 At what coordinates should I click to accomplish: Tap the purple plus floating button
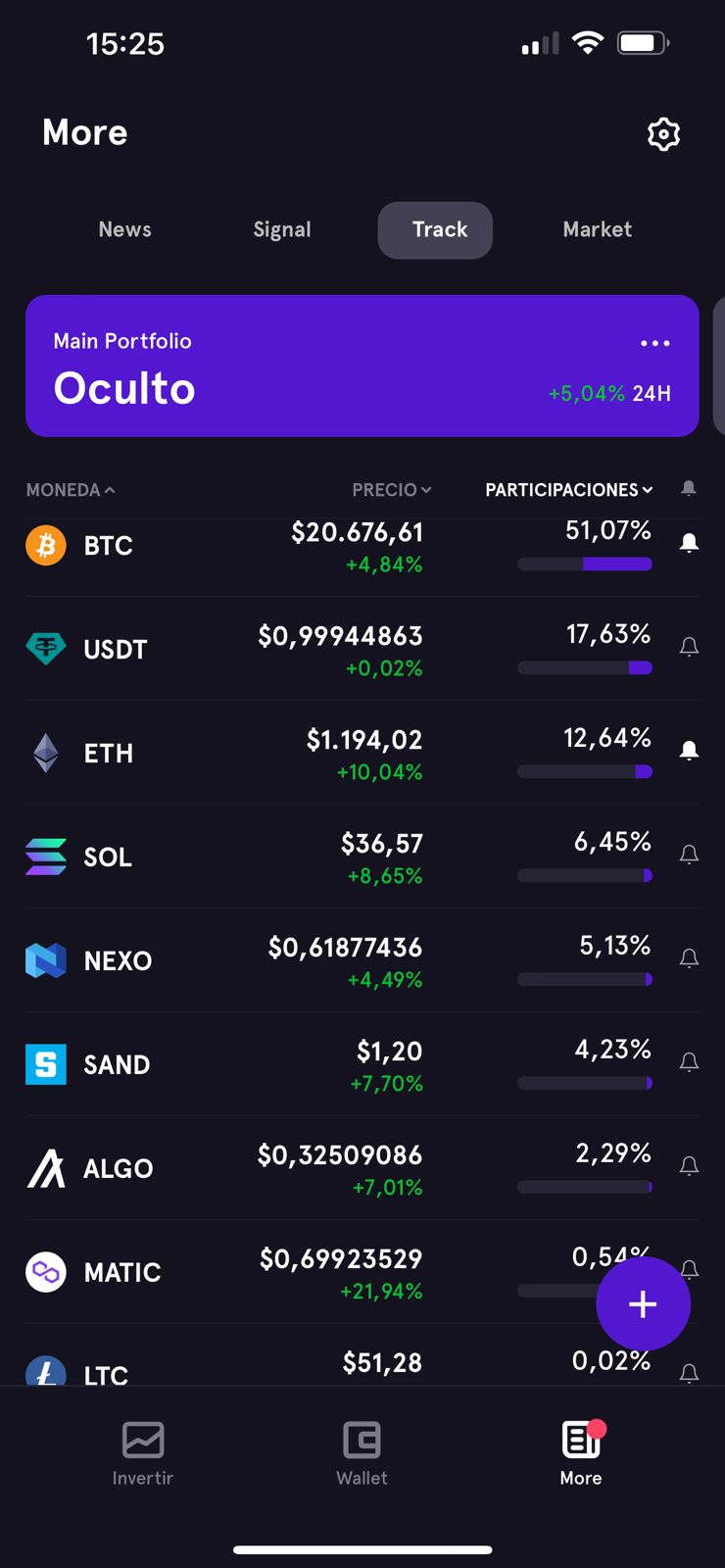pyautogui.click(x=643, y=1304)
